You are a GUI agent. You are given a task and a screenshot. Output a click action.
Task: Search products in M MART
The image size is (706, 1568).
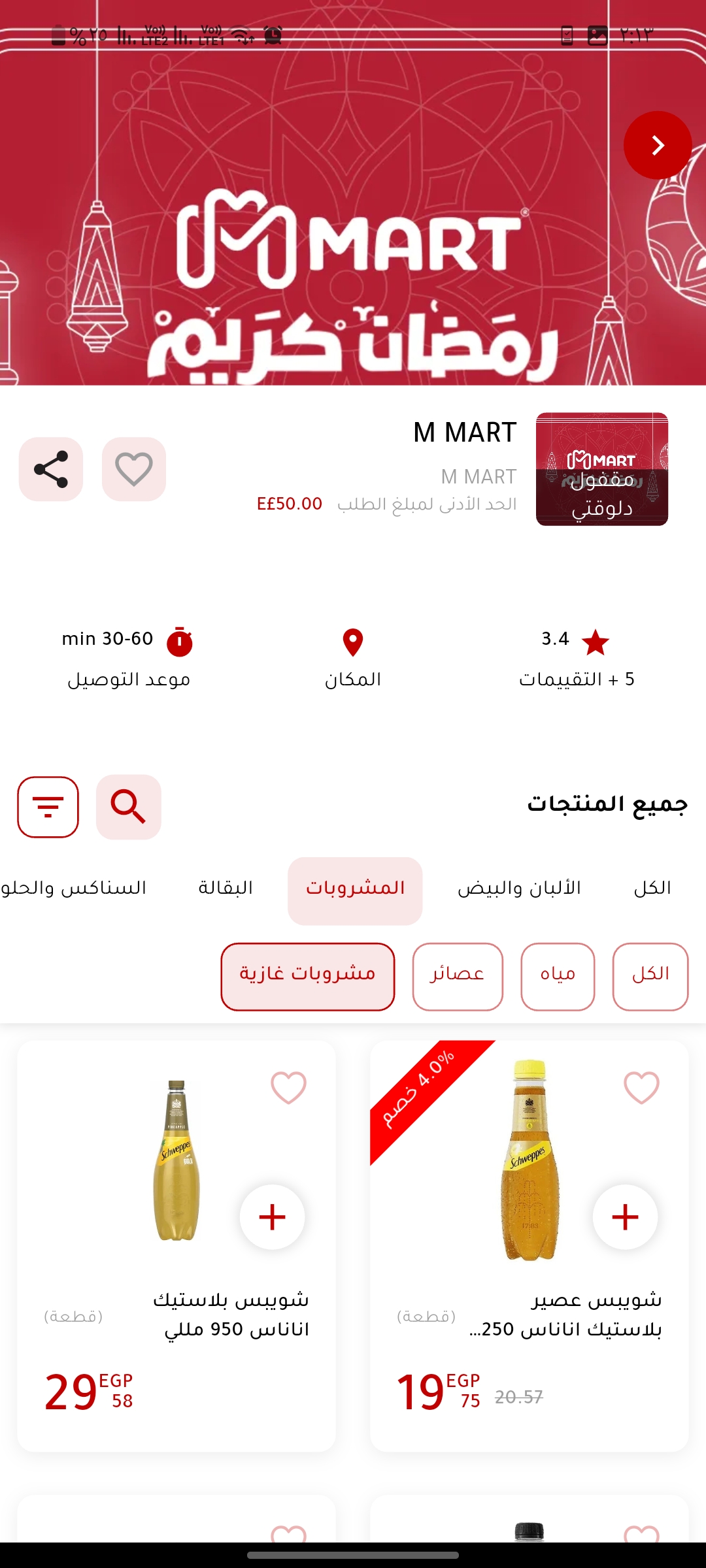click(129, 807)
